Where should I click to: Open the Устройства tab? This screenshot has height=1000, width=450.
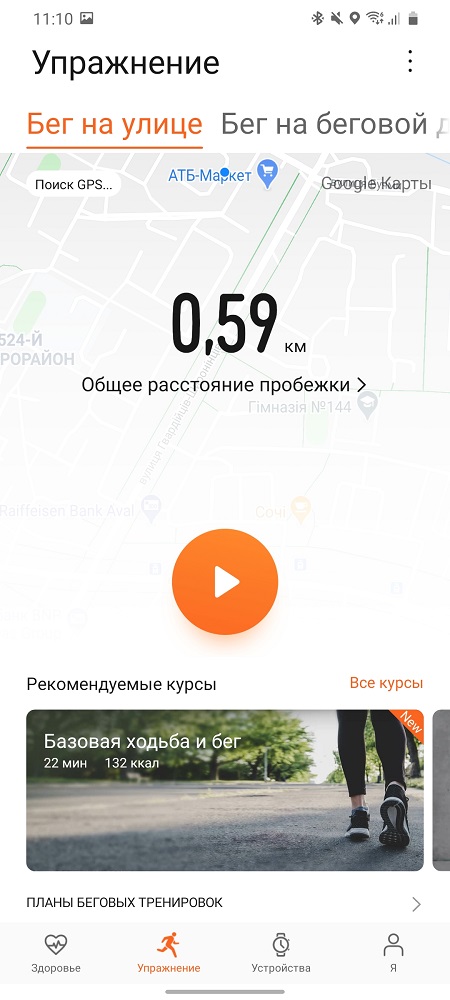click(x=281, y=953)
